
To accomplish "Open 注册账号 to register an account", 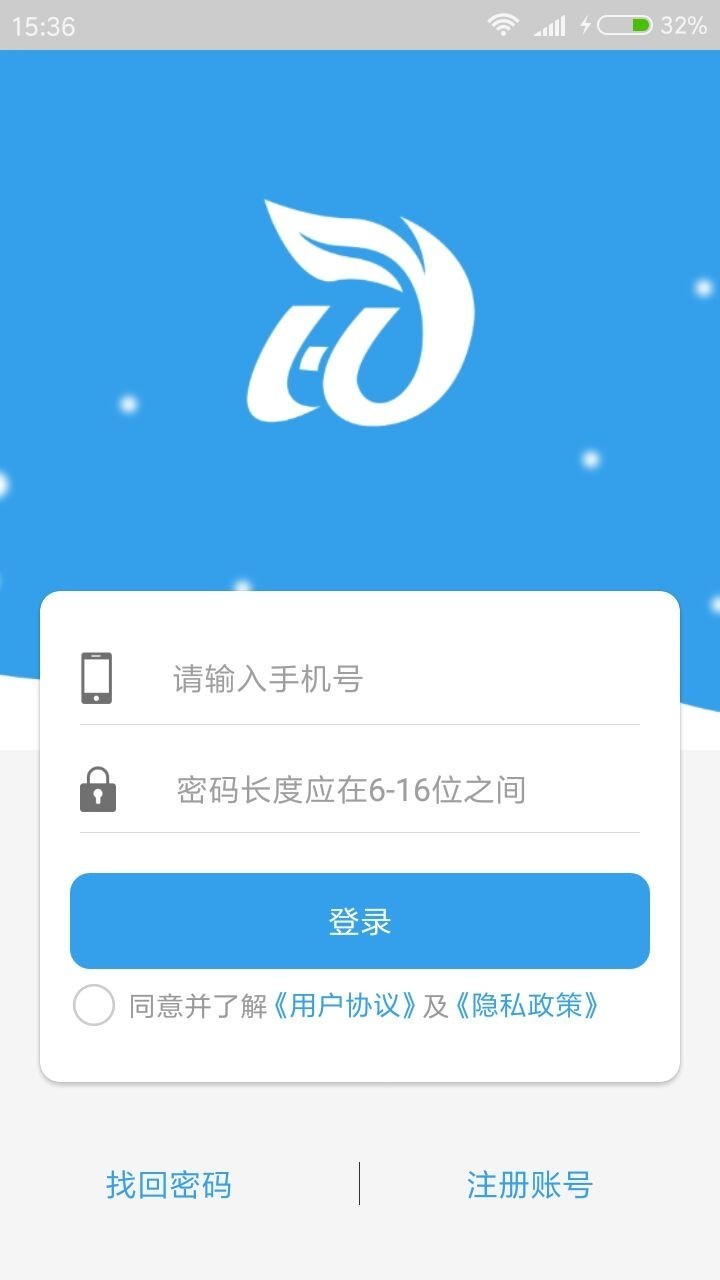I will [x=530, y=1185].
